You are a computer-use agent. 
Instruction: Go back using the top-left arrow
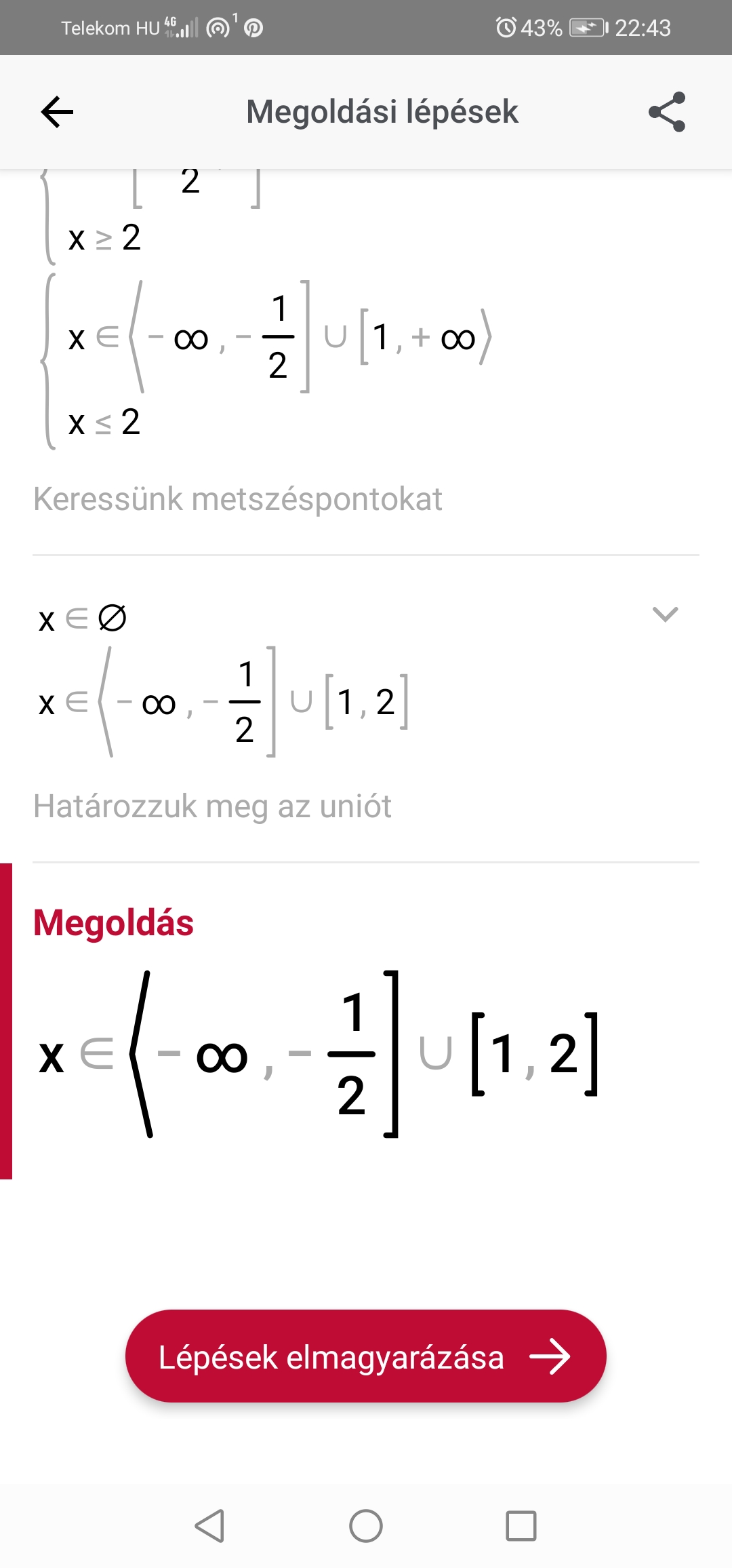coord(57,112)
